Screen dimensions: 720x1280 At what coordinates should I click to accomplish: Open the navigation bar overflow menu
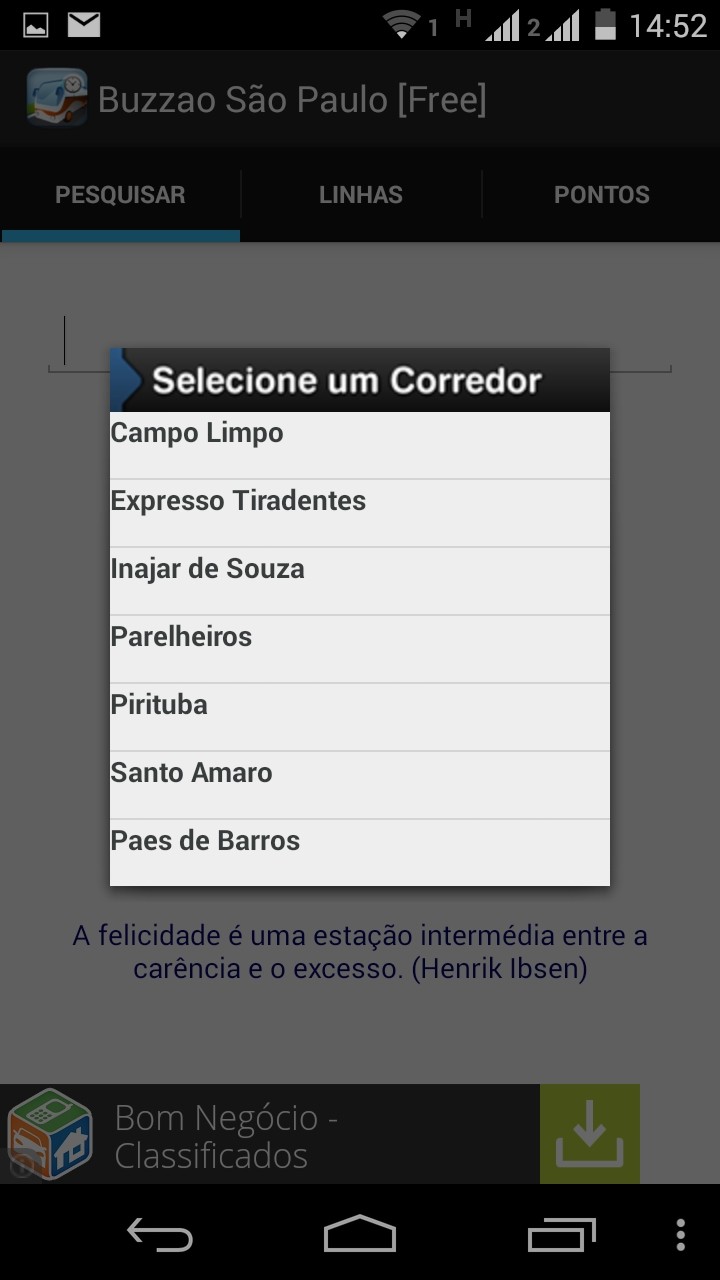[681, 1235]
